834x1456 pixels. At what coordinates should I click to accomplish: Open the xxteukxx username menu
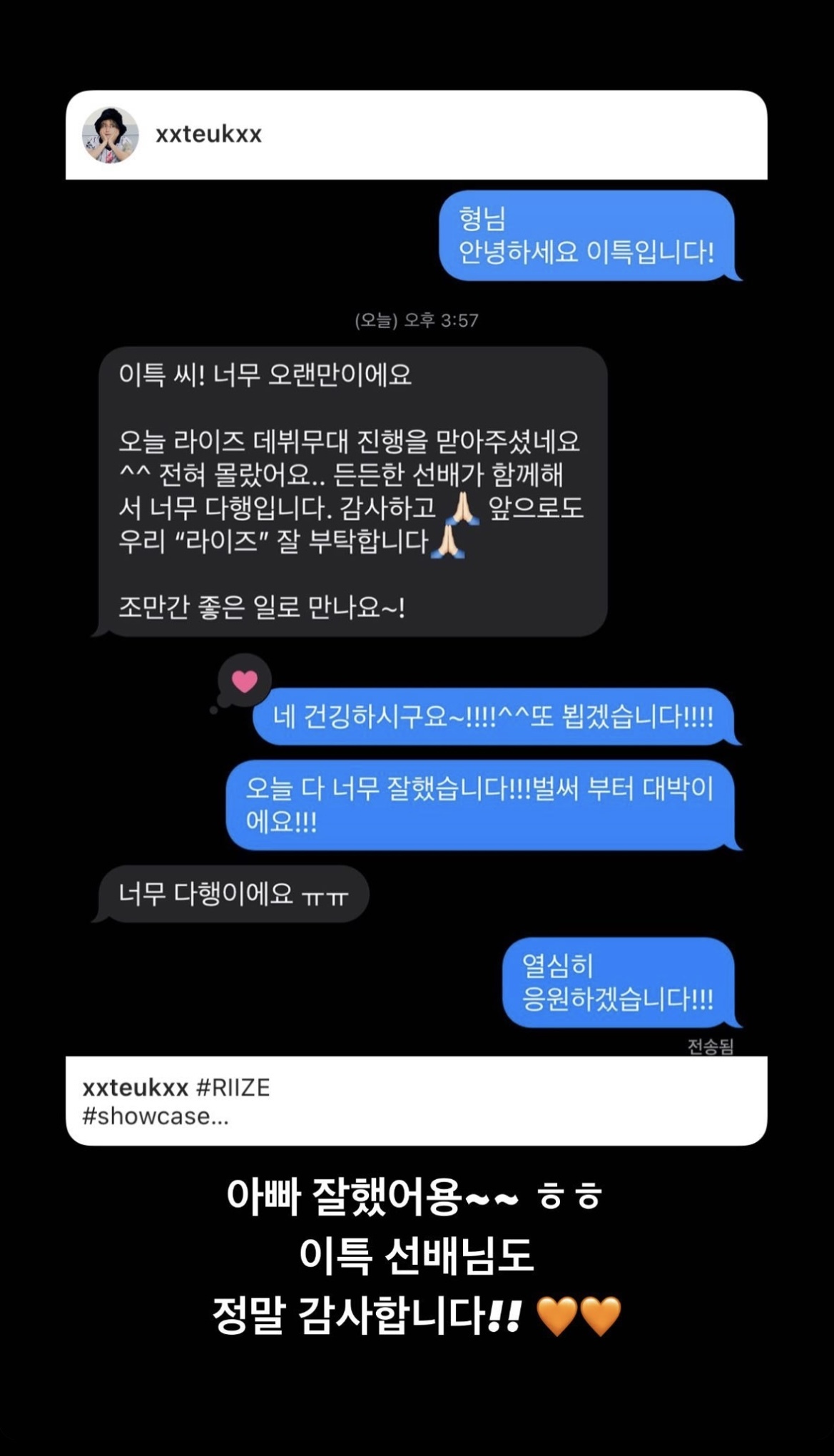(x=210, y=132)
